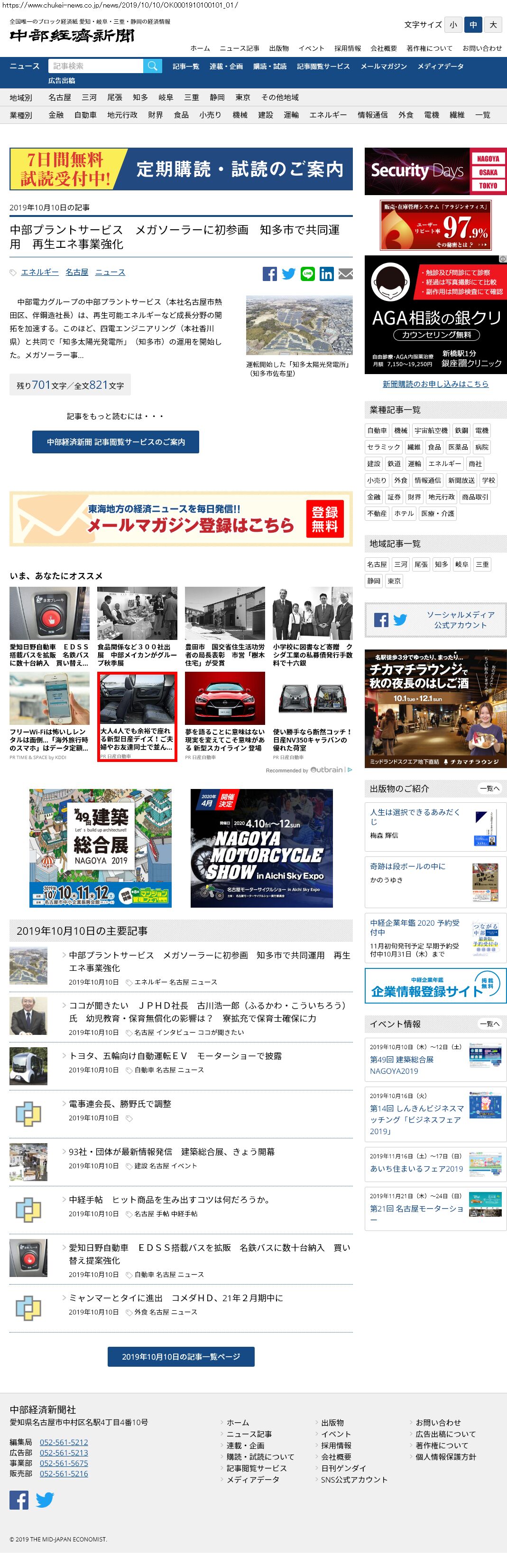
Task: Share article by email envelope icon
Action: pyautogui.click(x=345, y=274)
